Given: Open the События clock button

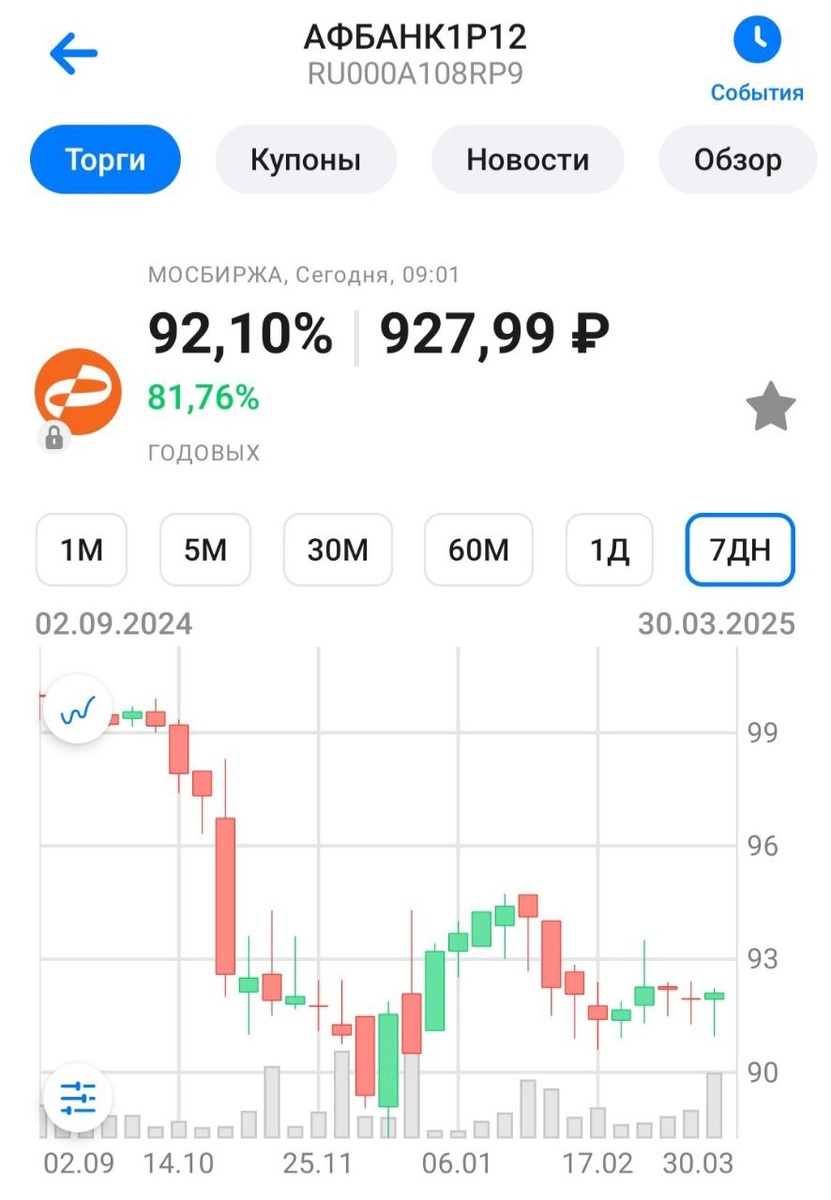Looking at the screenshot, I should click(757, 42).
